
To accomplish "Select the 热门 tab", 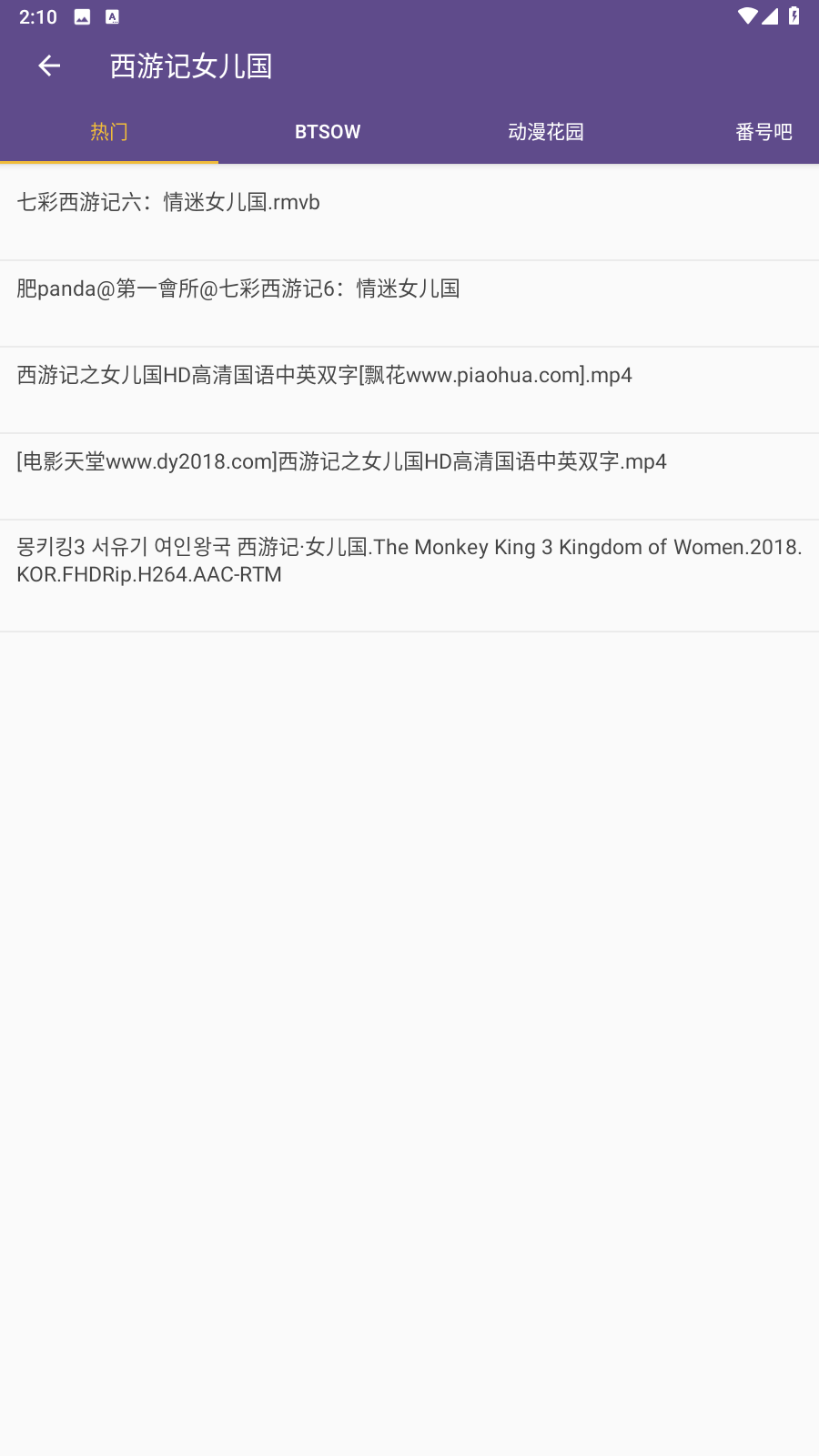I will [109, 132].
